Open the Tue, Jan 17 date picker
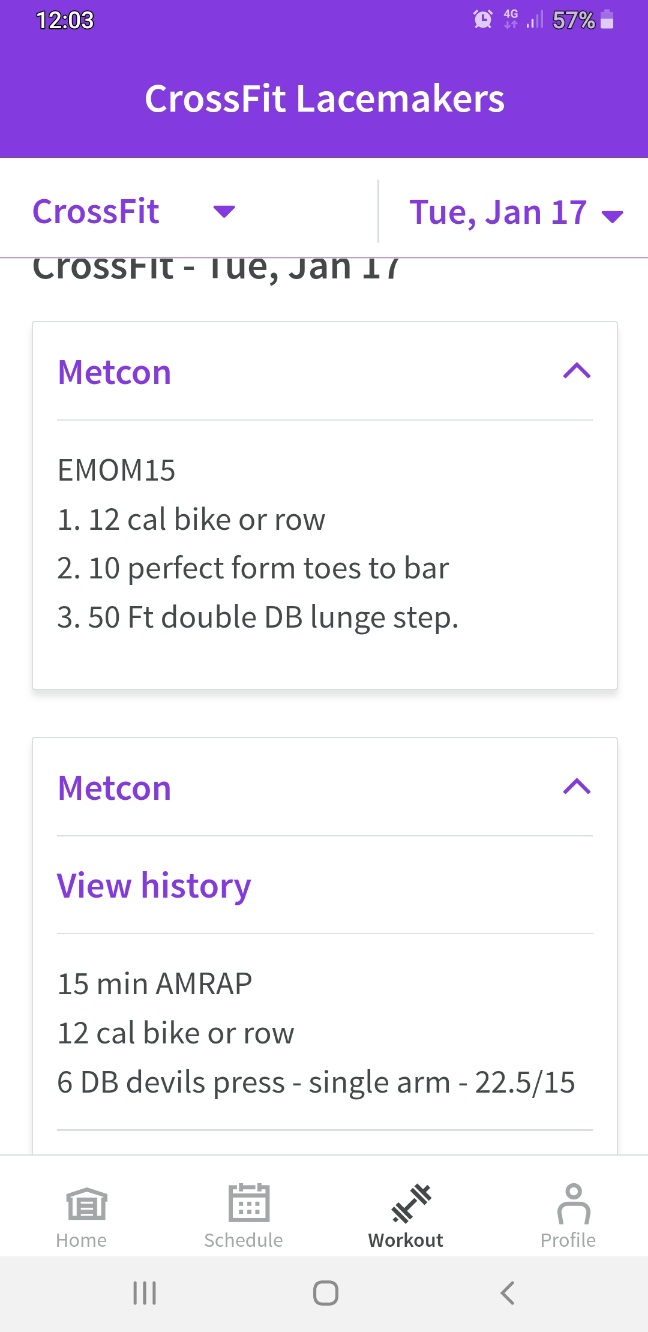 (x=516, y=212)
